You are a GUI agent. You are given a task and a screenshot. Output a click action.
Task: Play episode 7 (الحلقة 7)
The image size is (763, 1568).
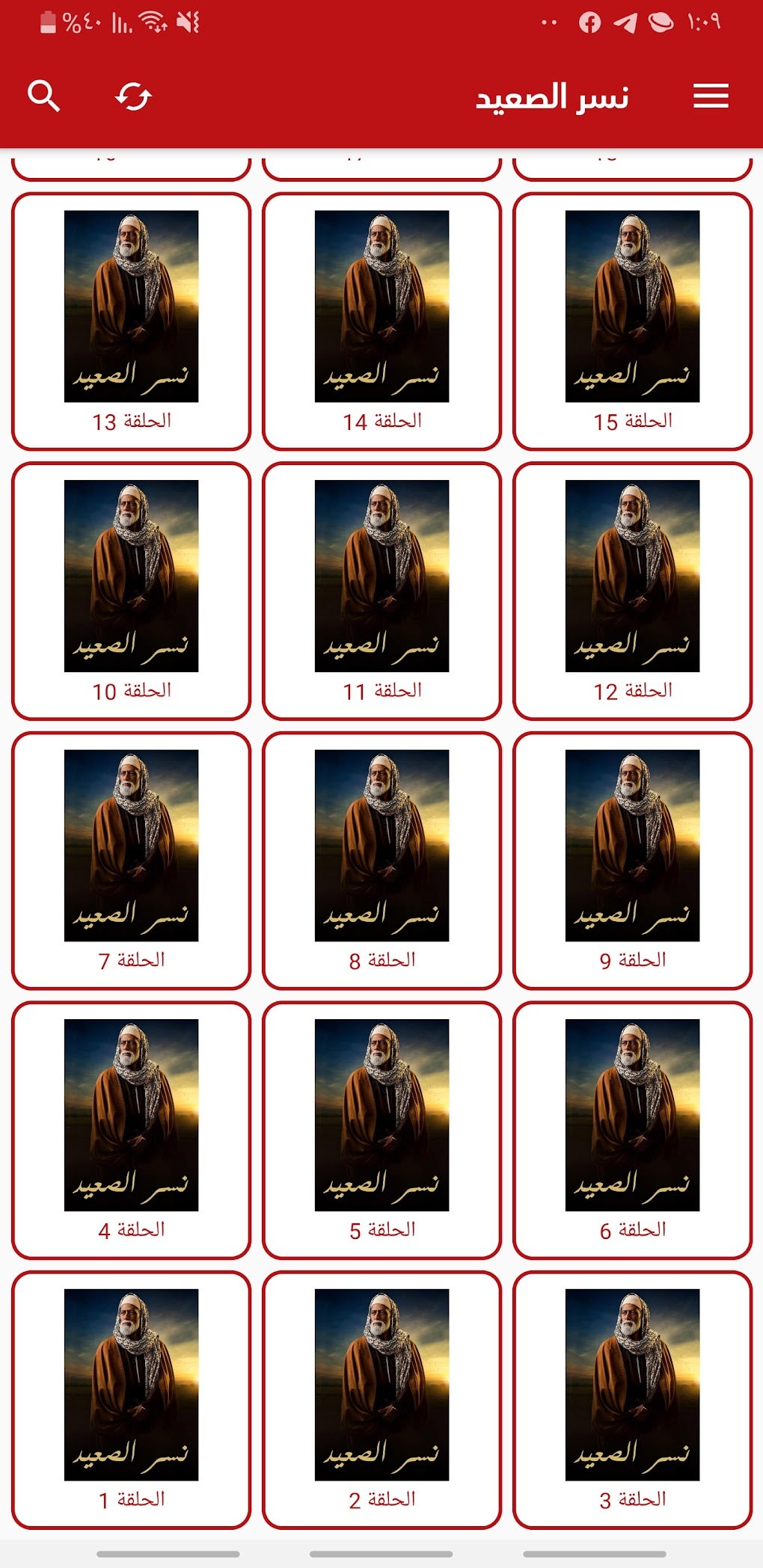pyautogui.click(x=132, y=861)
